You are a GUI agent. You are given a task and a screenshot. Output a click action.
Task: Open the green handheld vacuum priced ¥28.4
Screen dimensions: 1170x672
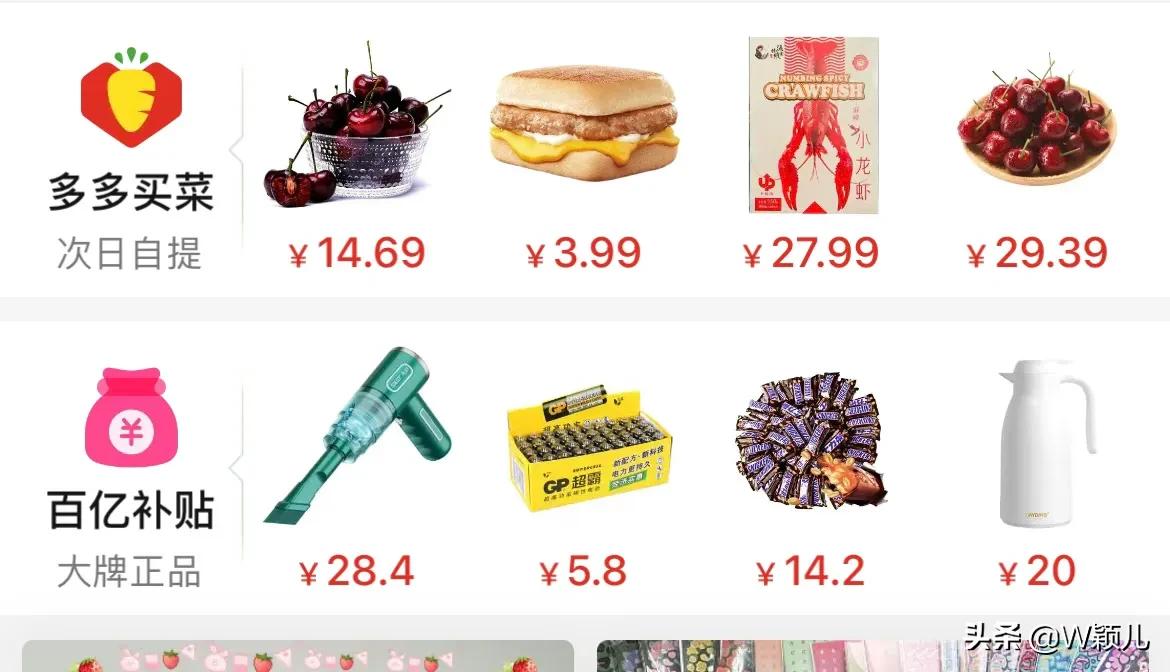(358, 440)
